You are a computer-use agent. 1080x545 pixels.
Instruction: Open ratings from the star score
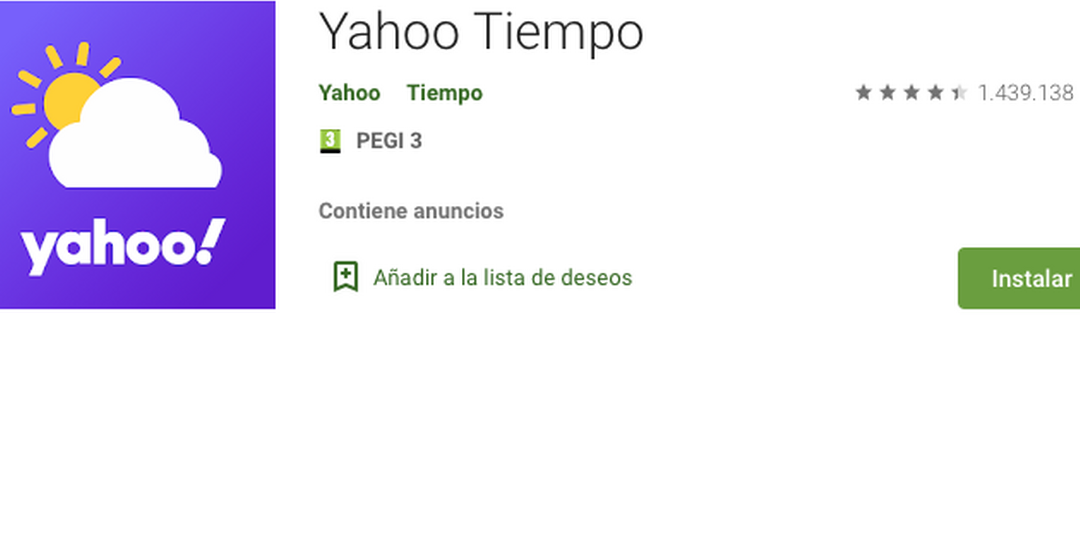click(910, 93)
